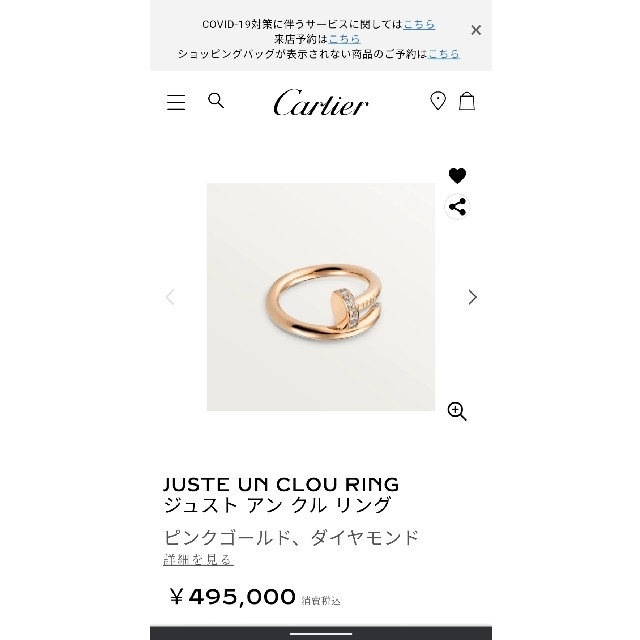Screen dimensions: 640x640
Task: Open the ring product image
Action: (x=321, y=297)
